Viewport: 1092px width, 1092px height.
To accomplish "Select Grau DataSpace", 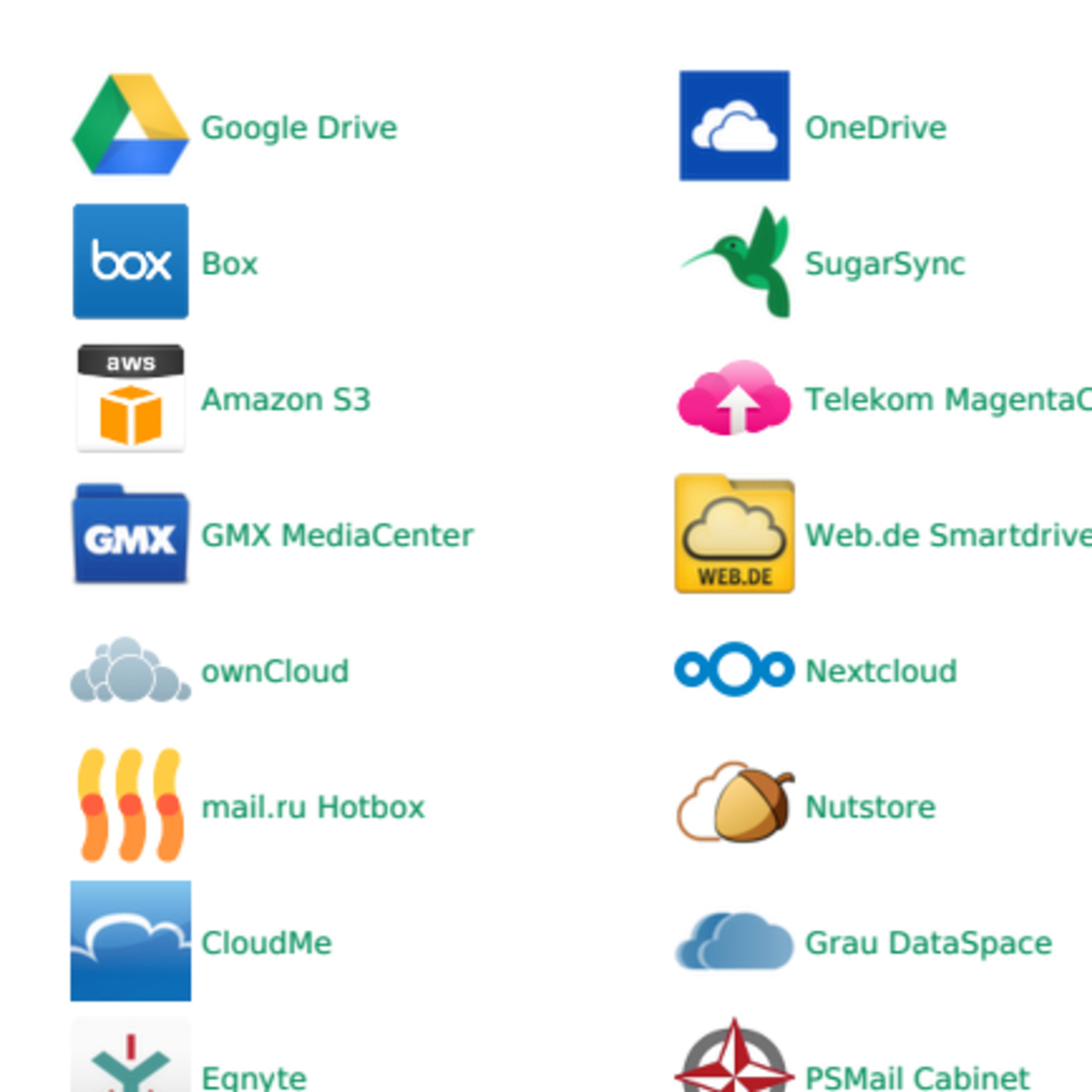I will point(928,942).
